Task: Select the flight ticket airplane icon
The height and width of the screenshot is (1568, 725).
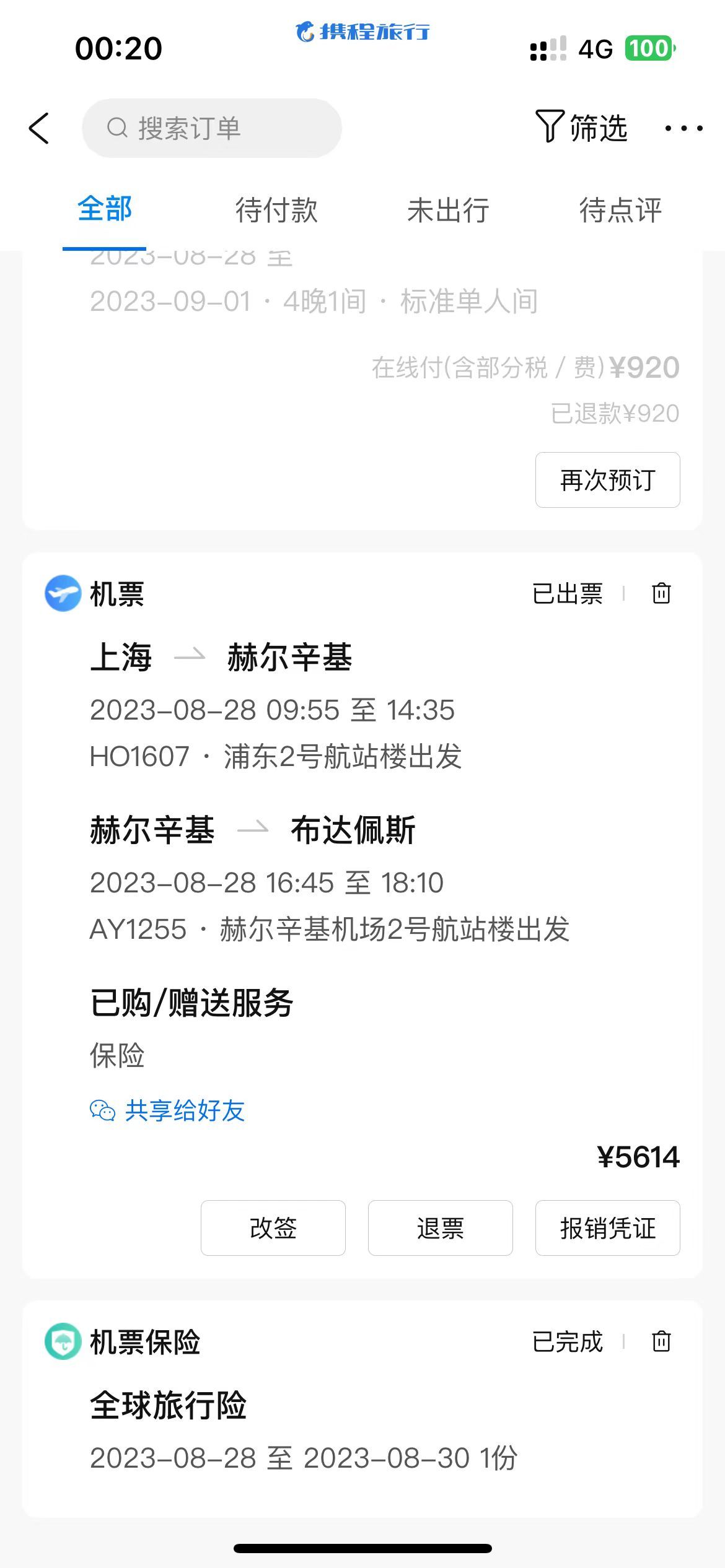Action: [64, 593]
